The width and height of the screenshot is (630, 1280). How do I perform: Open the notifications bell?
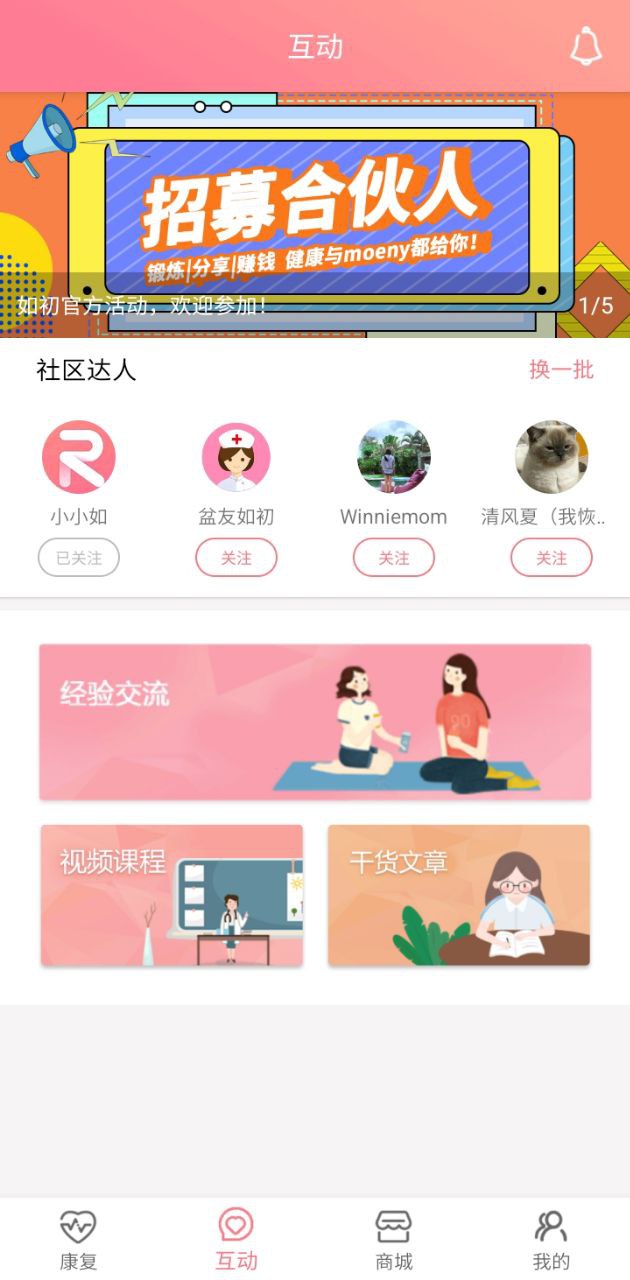[586, 46]
